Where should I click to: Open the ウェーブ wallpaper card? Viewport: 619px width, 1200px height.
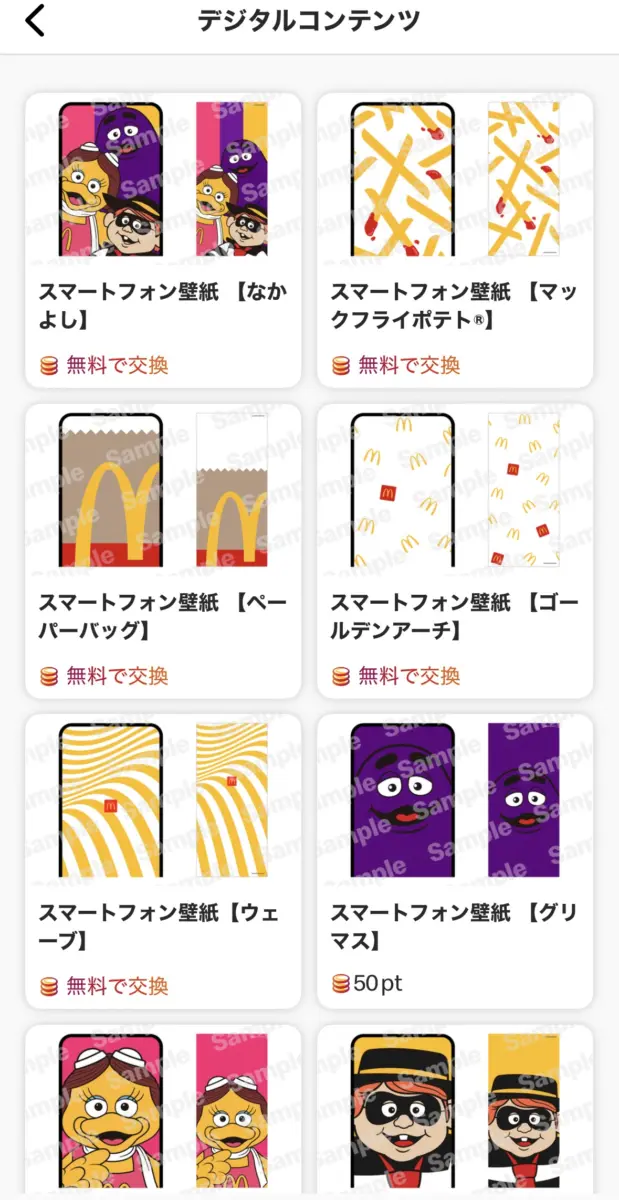pos(162,860)
